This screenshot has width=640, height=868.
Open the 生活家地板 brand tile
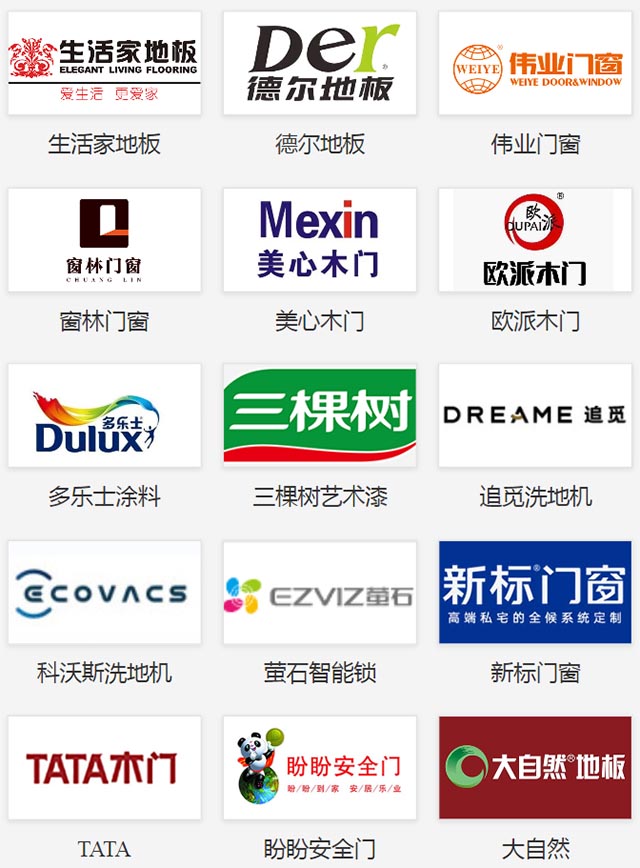[104, 63]
